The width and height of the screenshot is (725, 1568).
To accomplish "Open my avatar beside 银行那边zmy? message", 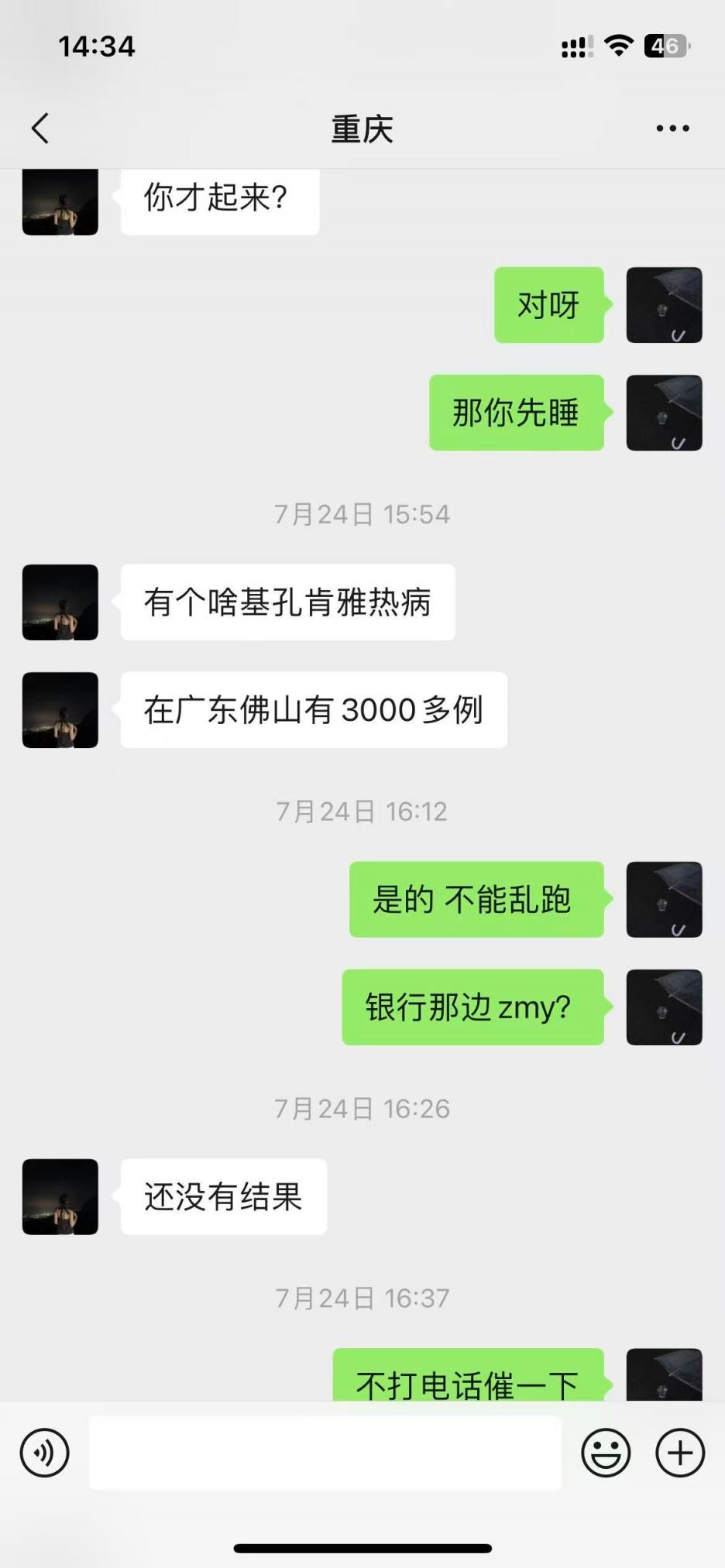I will [664, 1007].
